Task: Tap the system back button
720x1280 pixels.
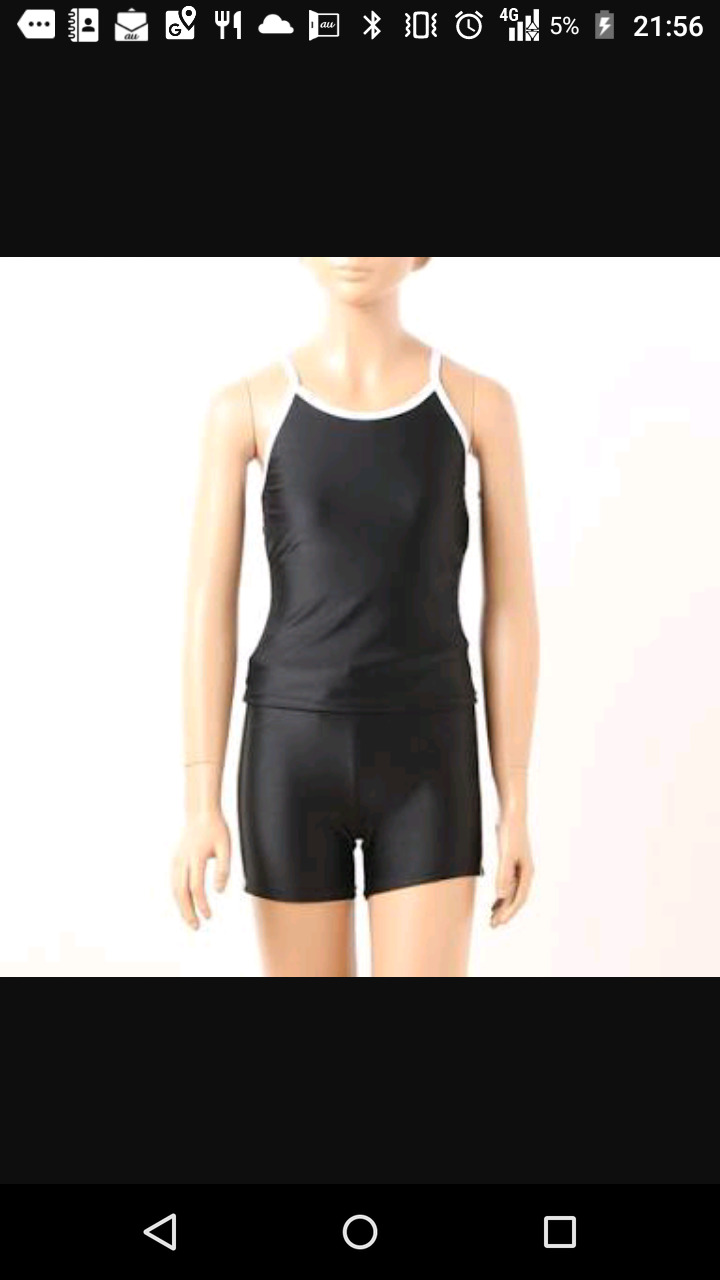Action: [161, 1232]
